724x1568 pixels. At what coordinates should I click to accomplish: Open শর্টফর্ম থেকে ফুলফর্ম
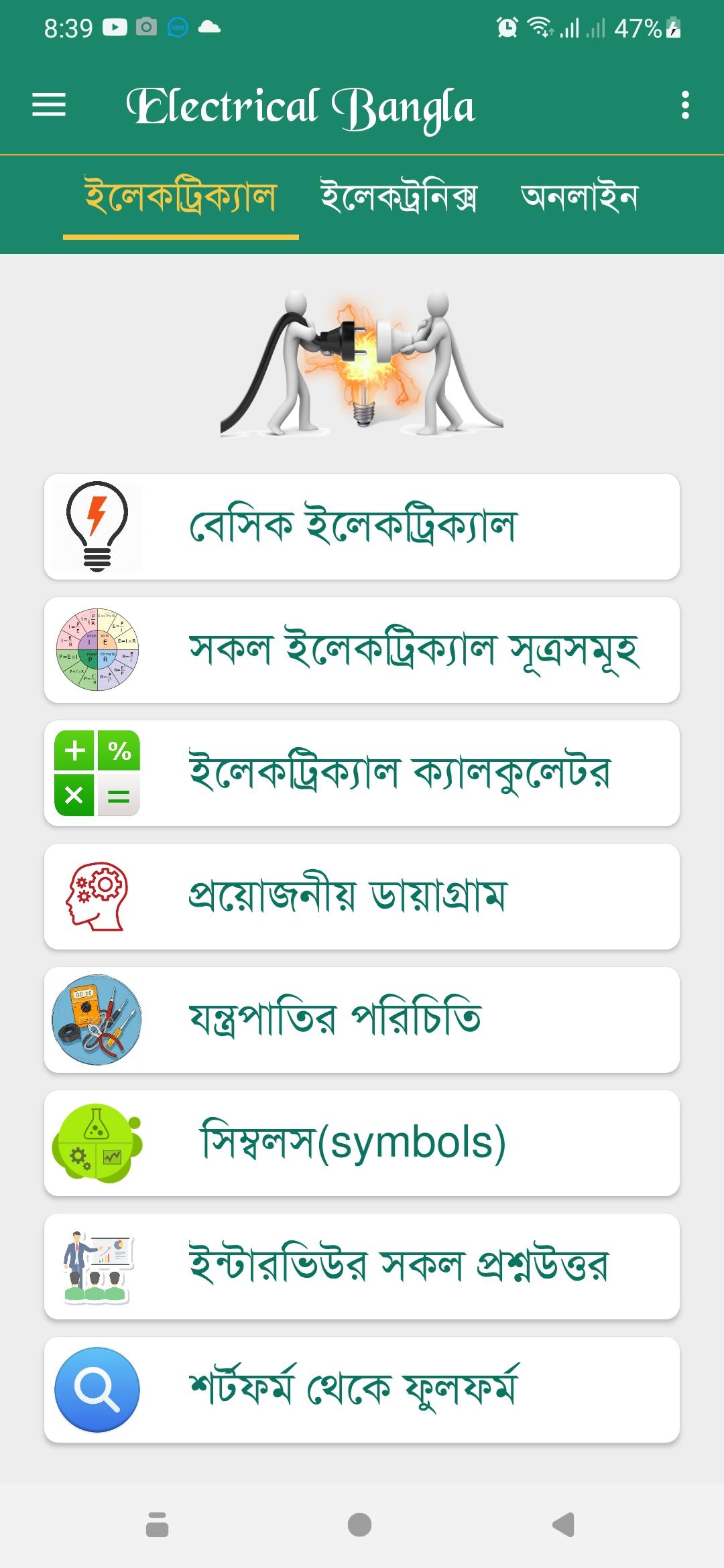coord(362,1390)
